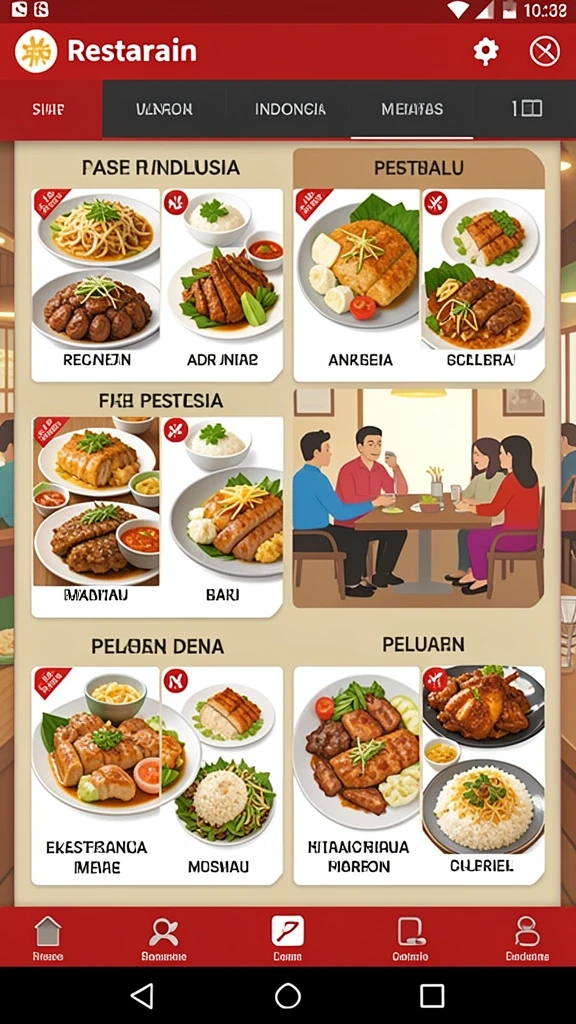Select the BARI dish card
576x1024 pixels.
pyautogui.click(x=223, y=517)
